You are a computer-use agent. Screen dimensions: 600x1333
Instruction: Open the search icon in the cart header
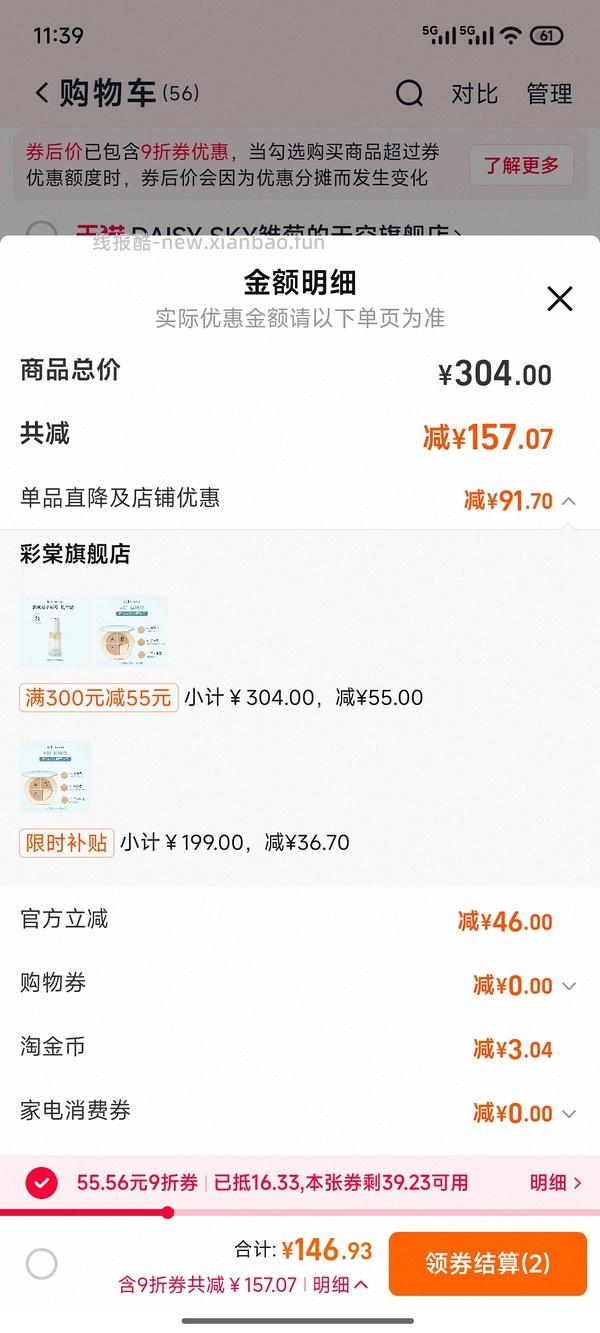point(409,94)
